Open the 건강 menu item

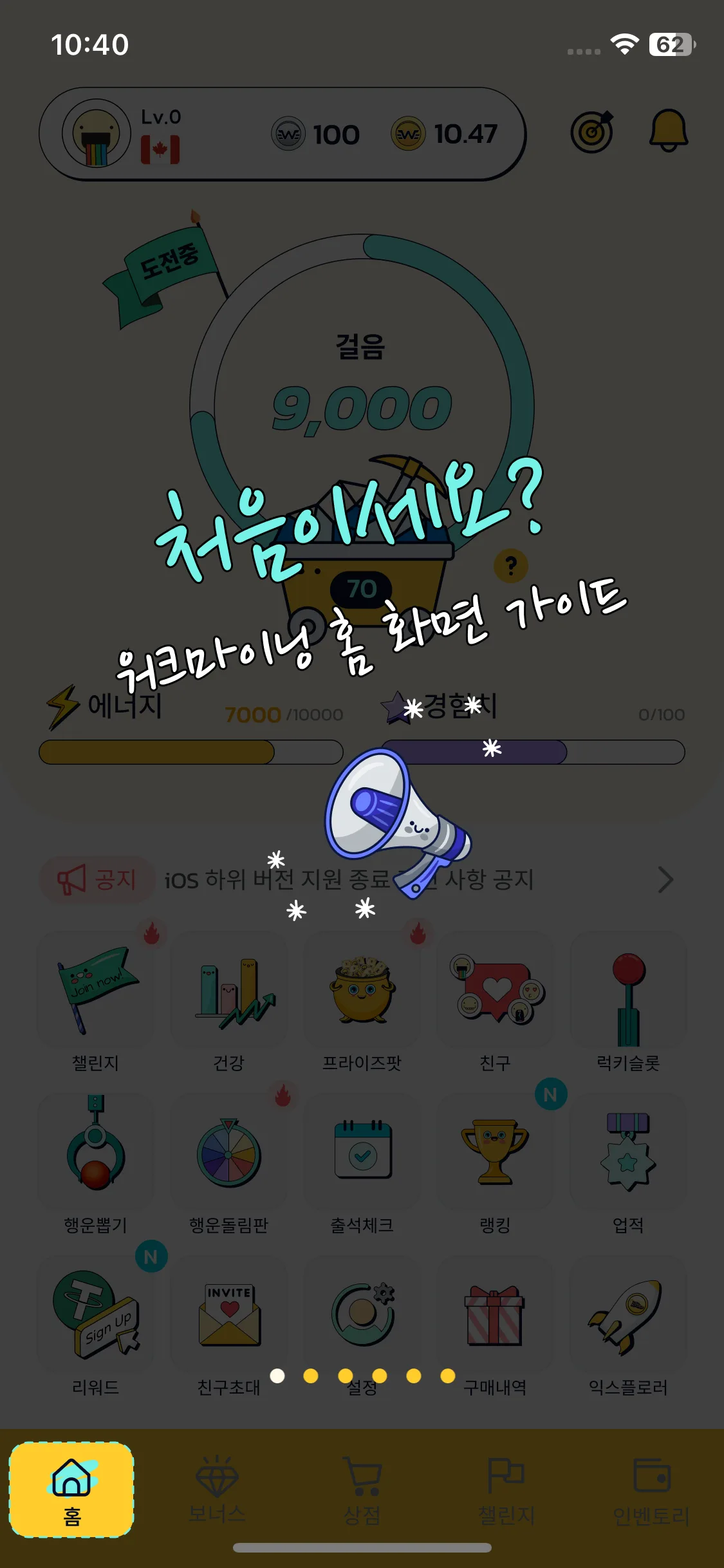228,999
